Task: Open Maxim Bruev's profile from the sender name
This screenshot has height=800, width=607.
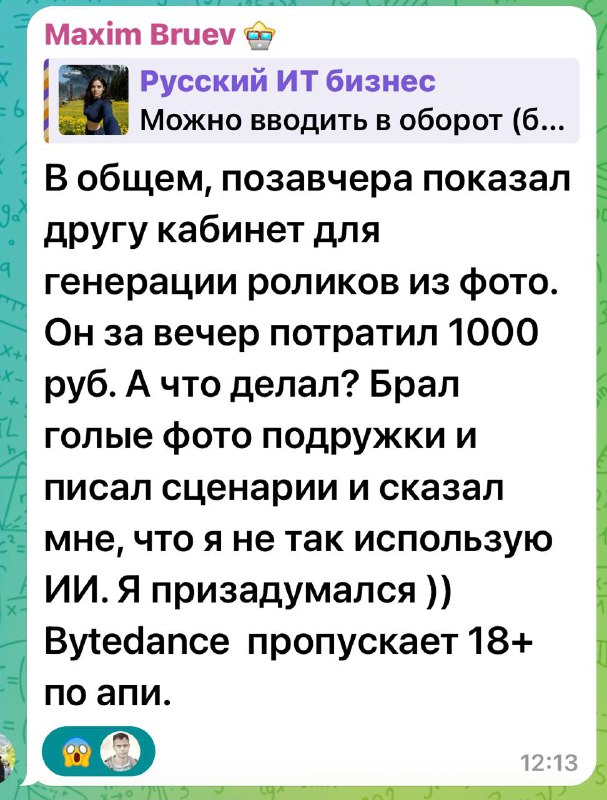Action: [138, 37]
